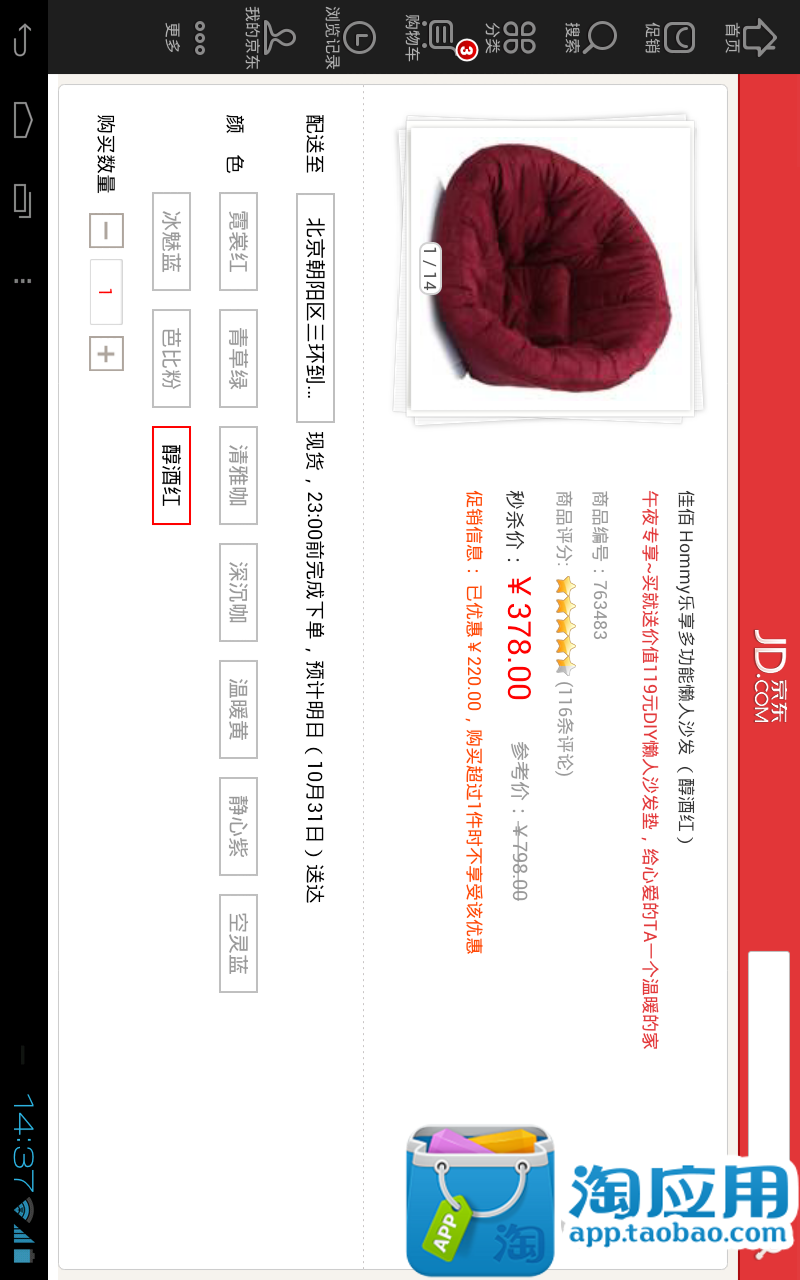The height and width of the screenshot is (1280, 800).
Task: Increase the purchase quantity
Action: pos(106,353)
